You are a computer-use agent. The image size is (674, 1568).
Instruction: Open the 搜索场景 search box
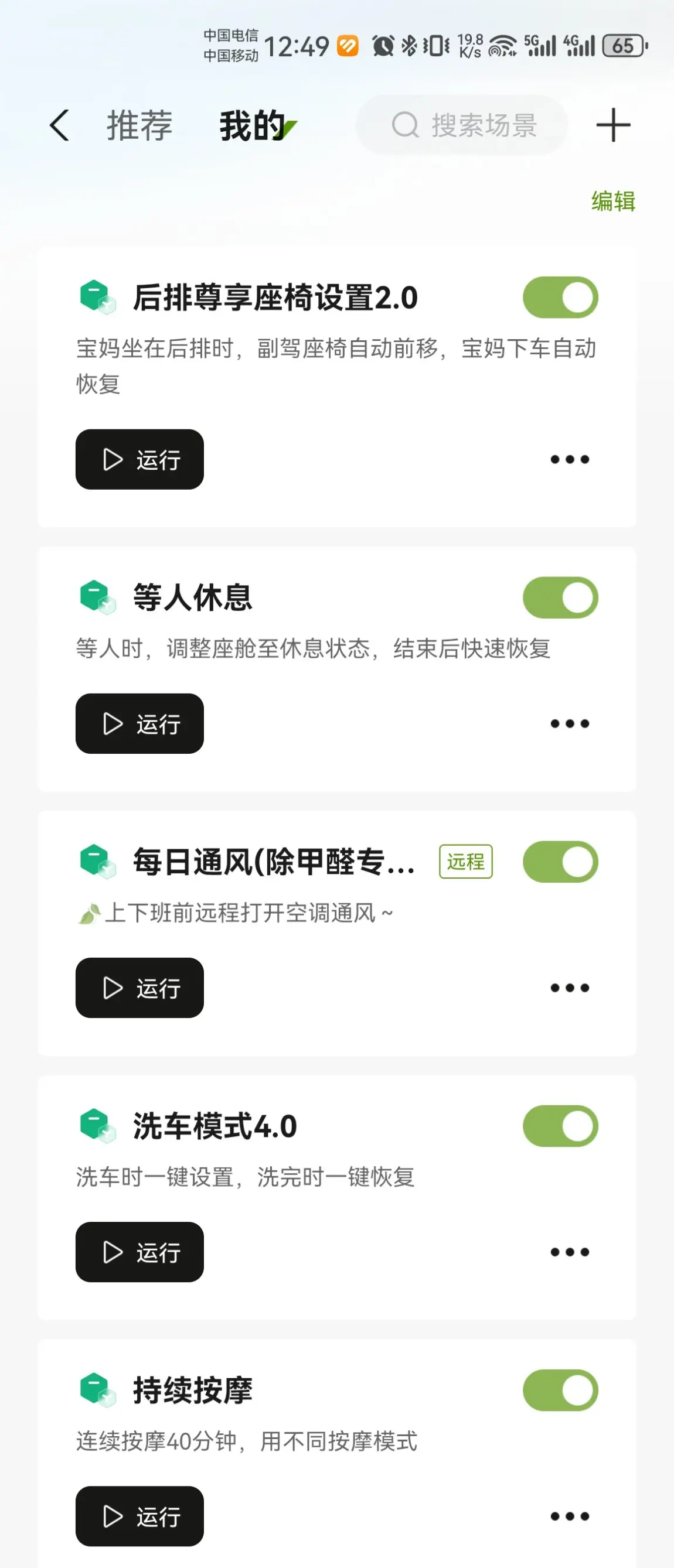pyautogui.click(x=463, y=125)
